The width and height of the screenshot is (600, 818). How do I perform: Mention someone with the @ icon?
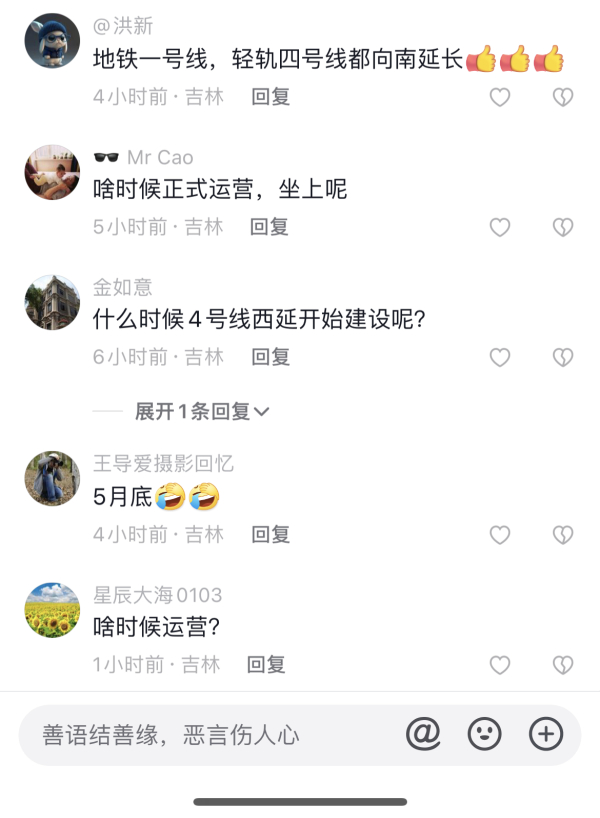(423, 735)
